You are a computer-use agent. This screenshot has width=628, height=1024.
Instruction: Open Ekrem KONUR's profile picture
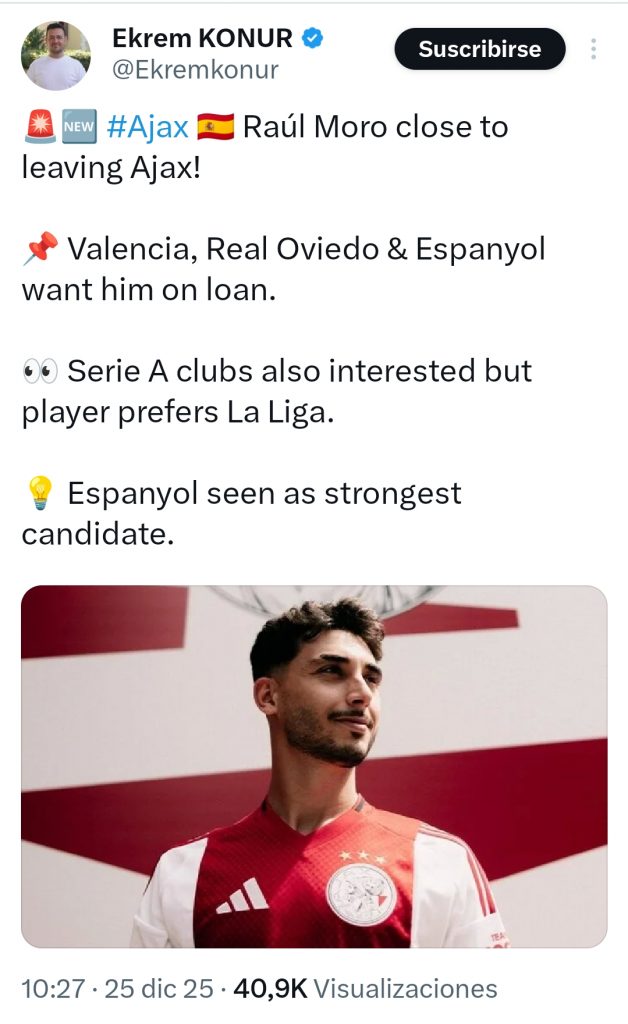pyautogui.click(x=56, y=56)
